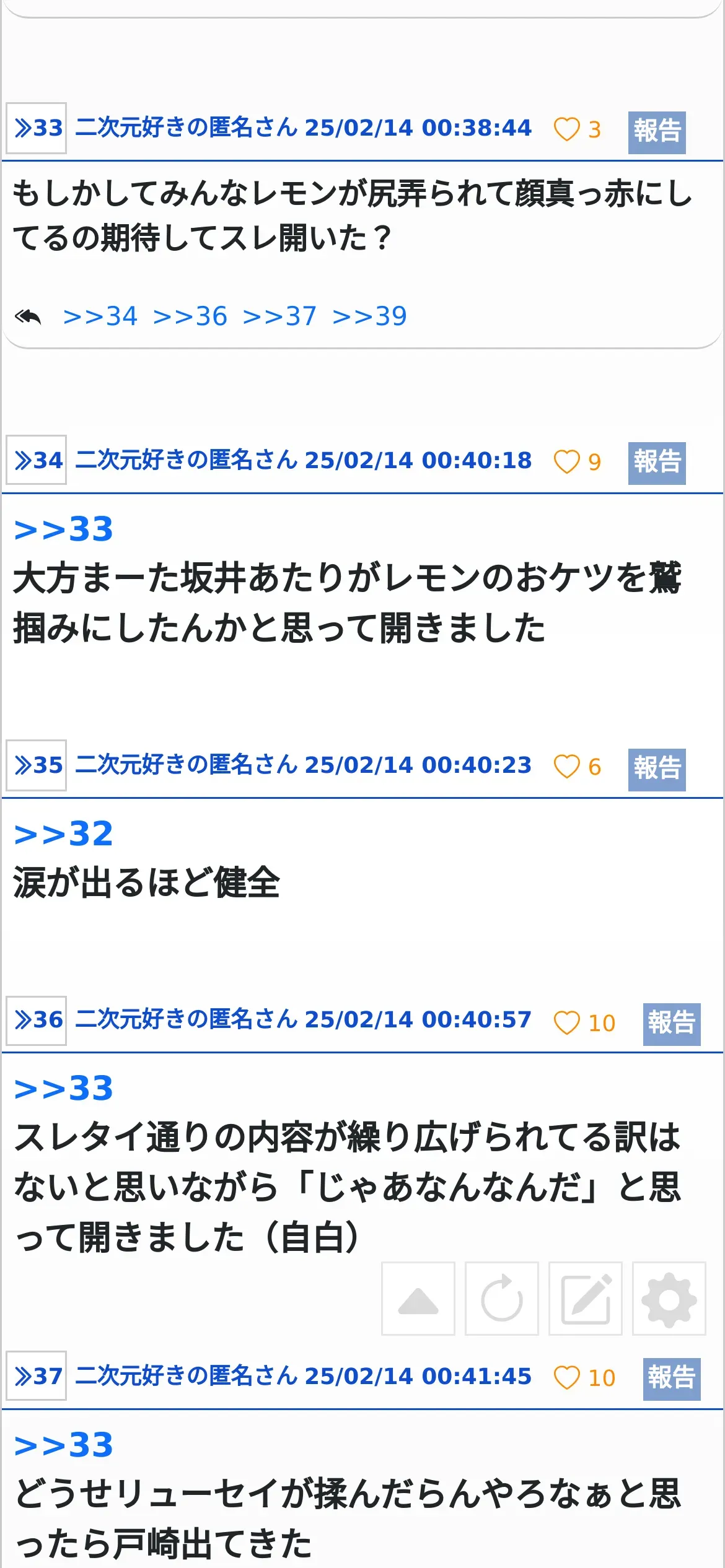The width and height of the screenshot is (725, 1568).
Task: Jump to top with the up arrow
Action: pyautogui.click(x=418, y=1299)
